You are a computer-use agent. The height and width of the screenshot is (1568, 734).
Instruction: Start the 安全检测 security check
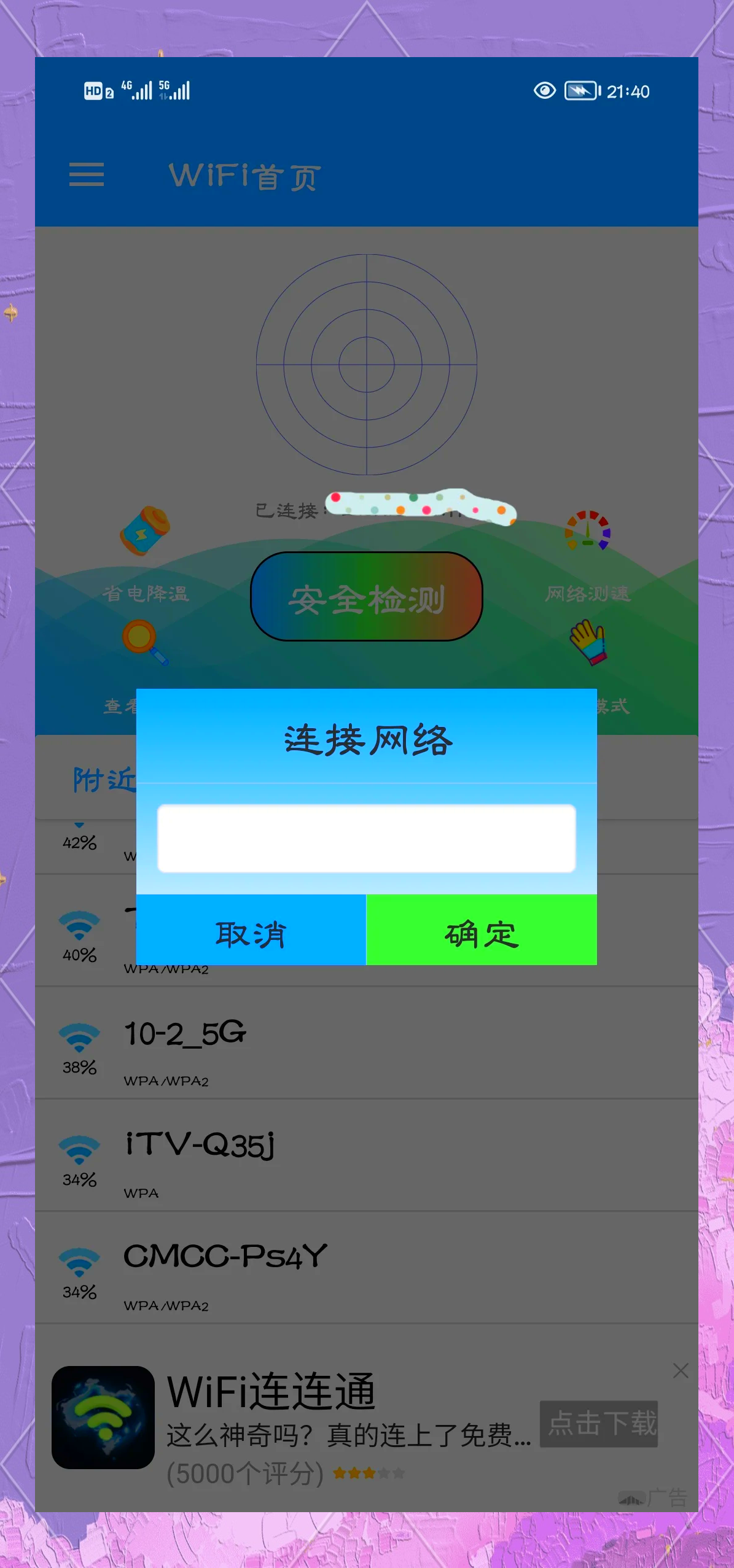tap(367, 597)
